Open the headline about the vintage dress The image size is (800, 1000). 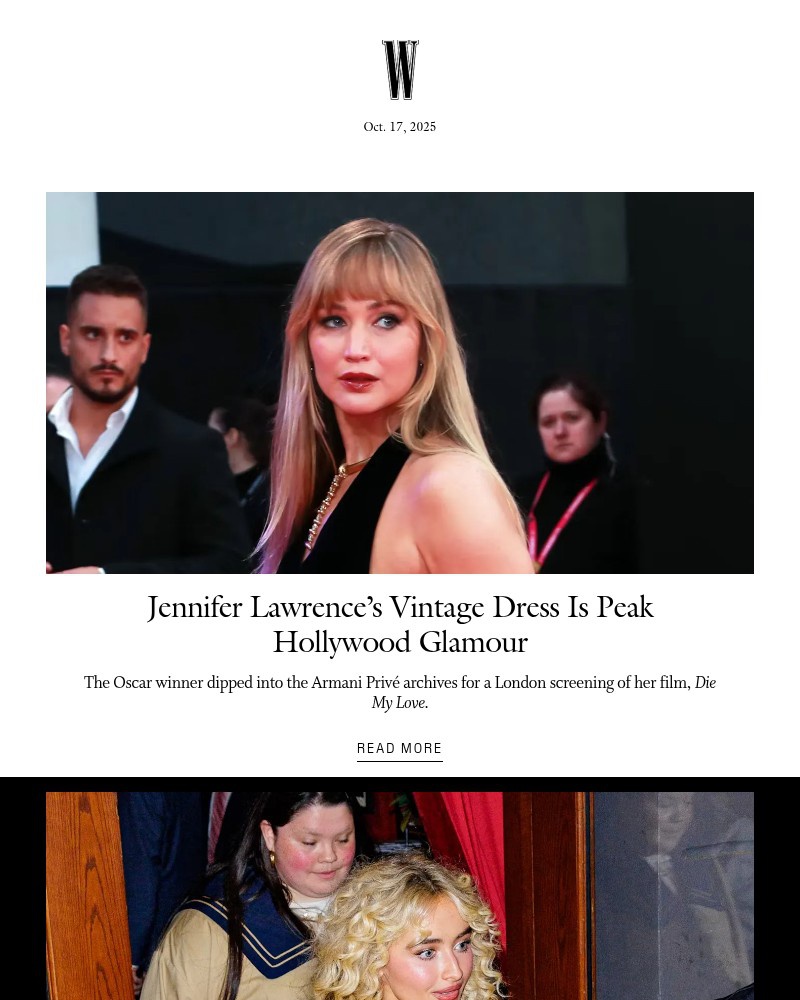point(400,624)
